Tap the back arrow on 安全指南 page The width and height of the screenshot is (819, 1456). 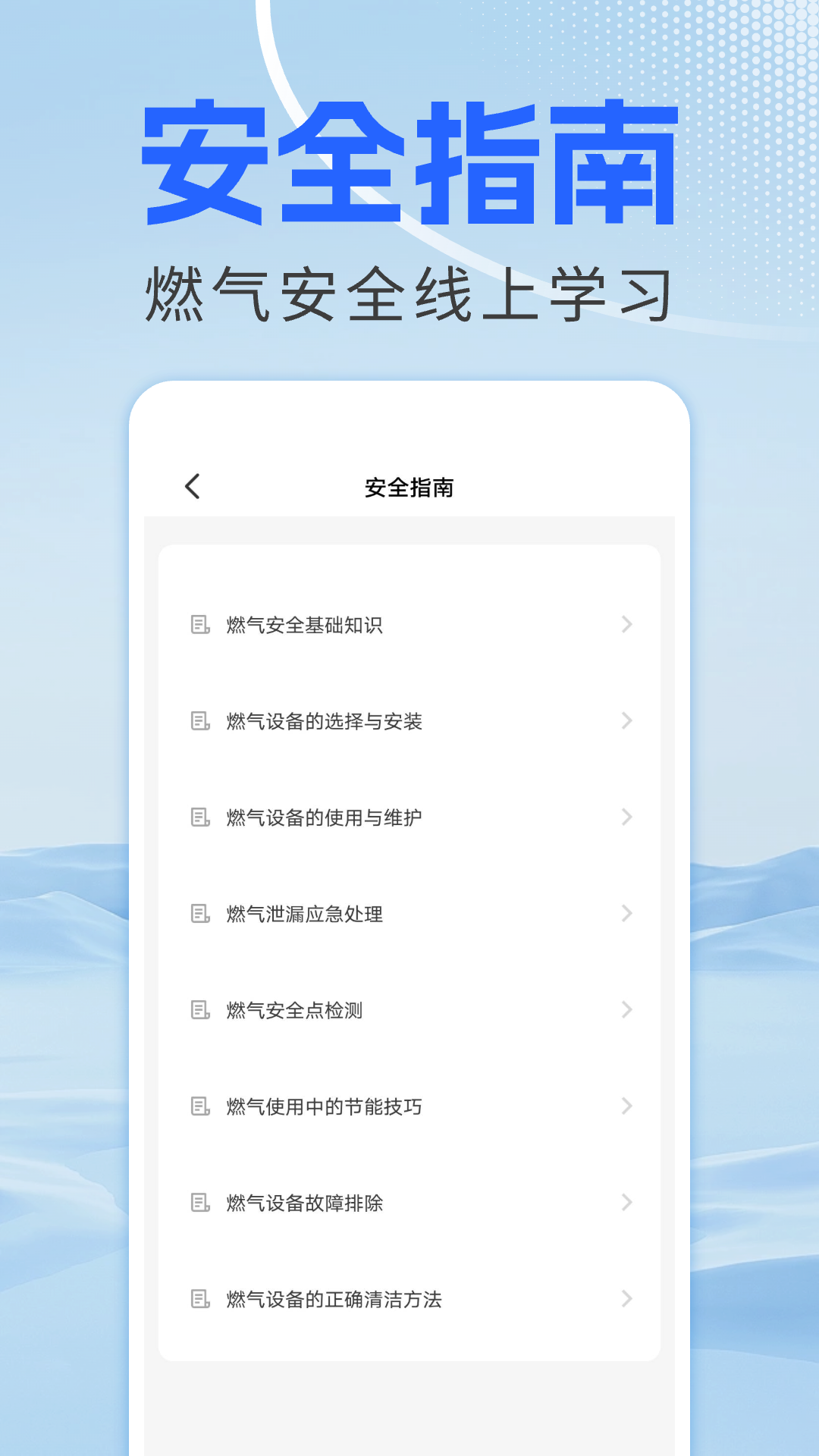[192, 486]
